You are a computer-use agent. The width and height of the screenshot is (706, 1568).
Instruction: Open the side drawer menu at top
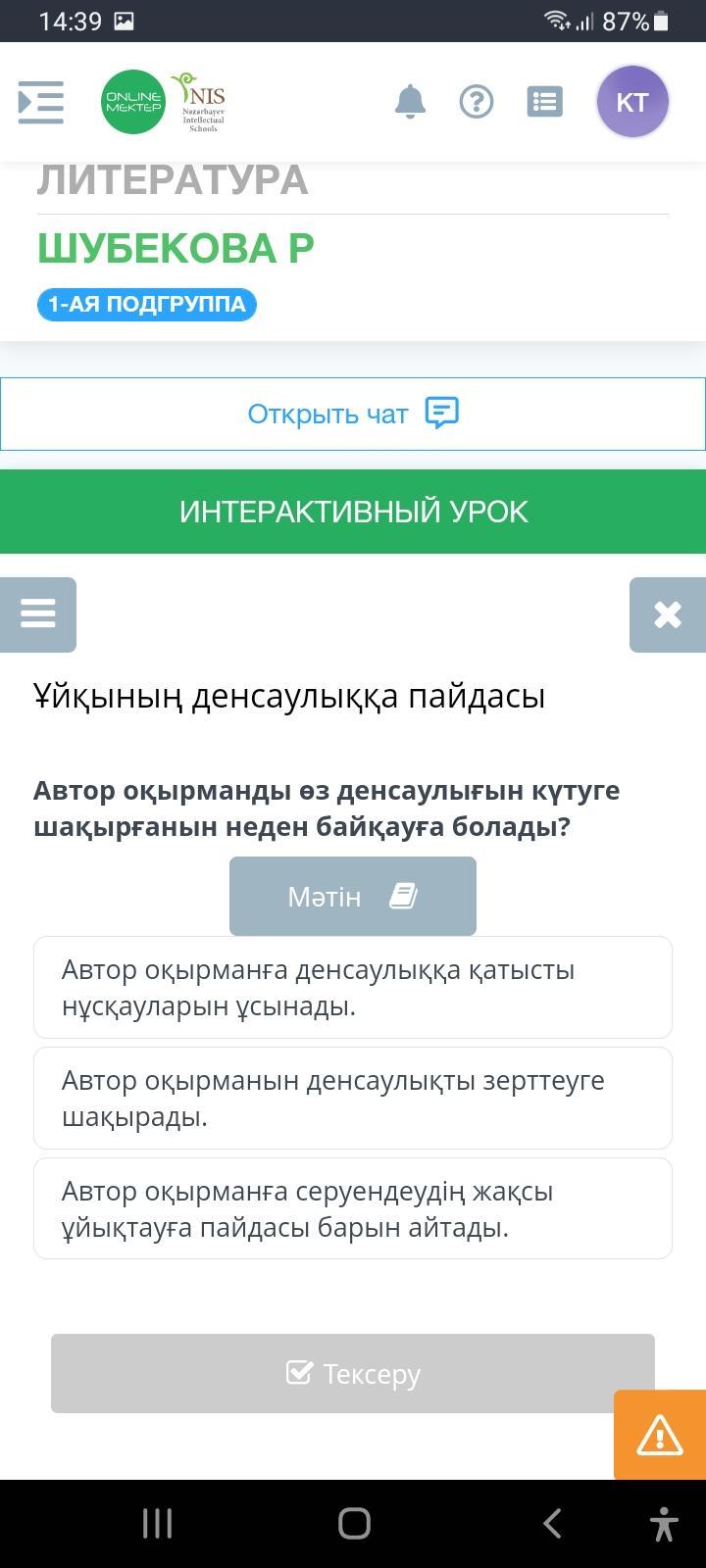(41, 102)
